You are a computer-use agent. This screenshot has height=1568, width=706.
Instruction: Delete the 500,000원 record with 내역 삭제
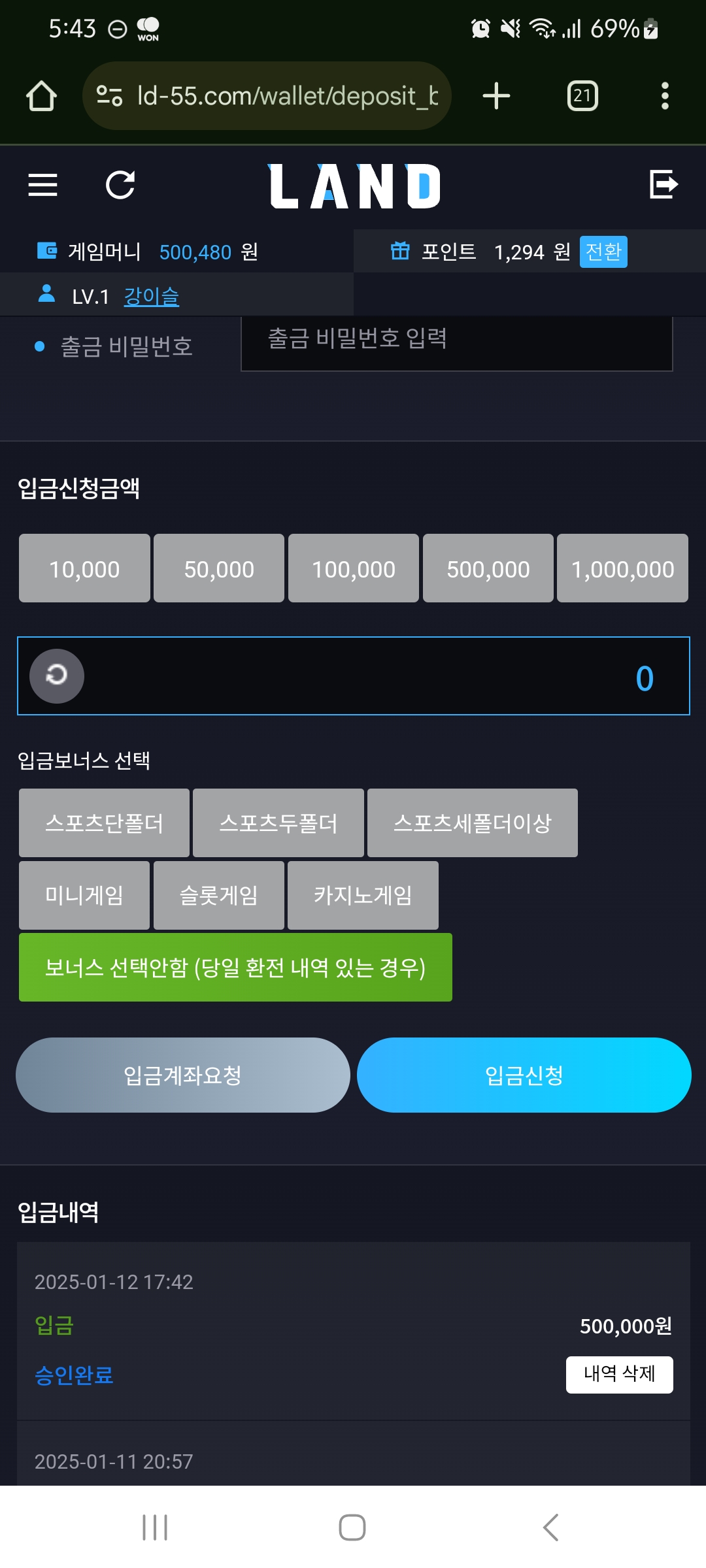point(620,1375)
